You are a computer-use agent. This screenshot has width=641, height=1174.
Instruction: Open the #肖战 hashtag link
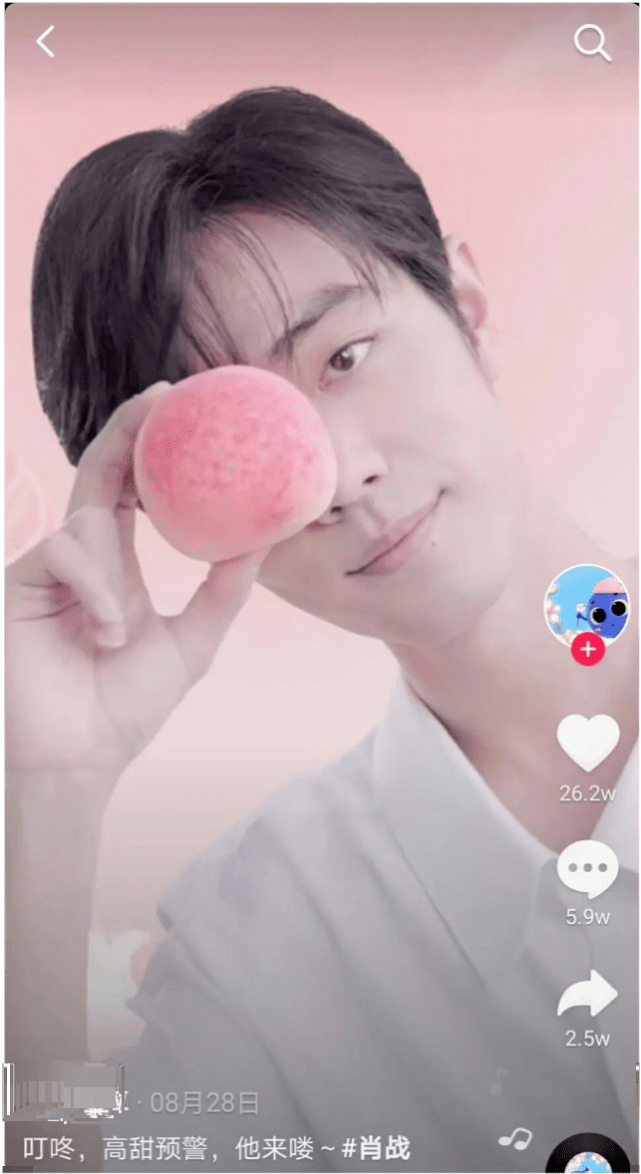(375, 1147)
